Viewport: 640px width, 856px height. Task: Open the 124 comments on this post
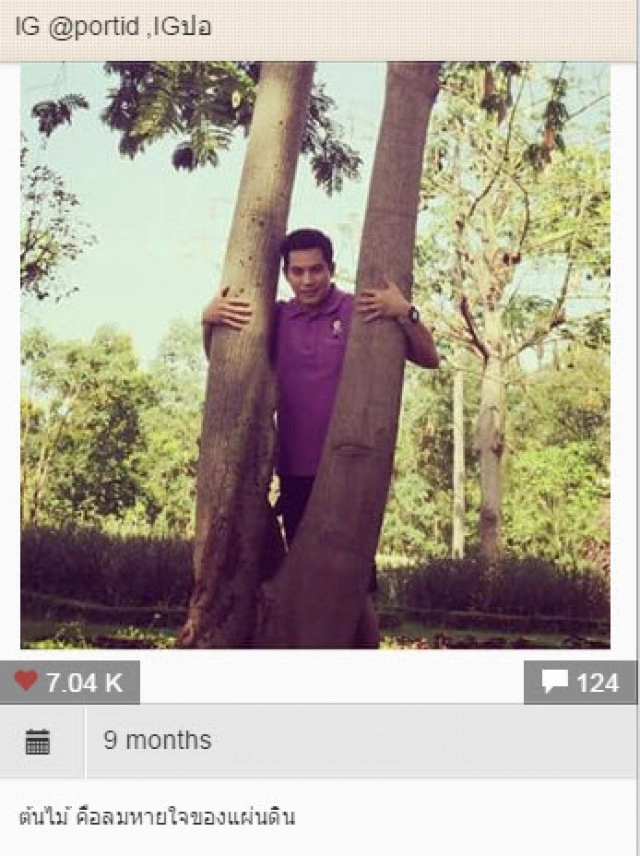tap(580, 683)
